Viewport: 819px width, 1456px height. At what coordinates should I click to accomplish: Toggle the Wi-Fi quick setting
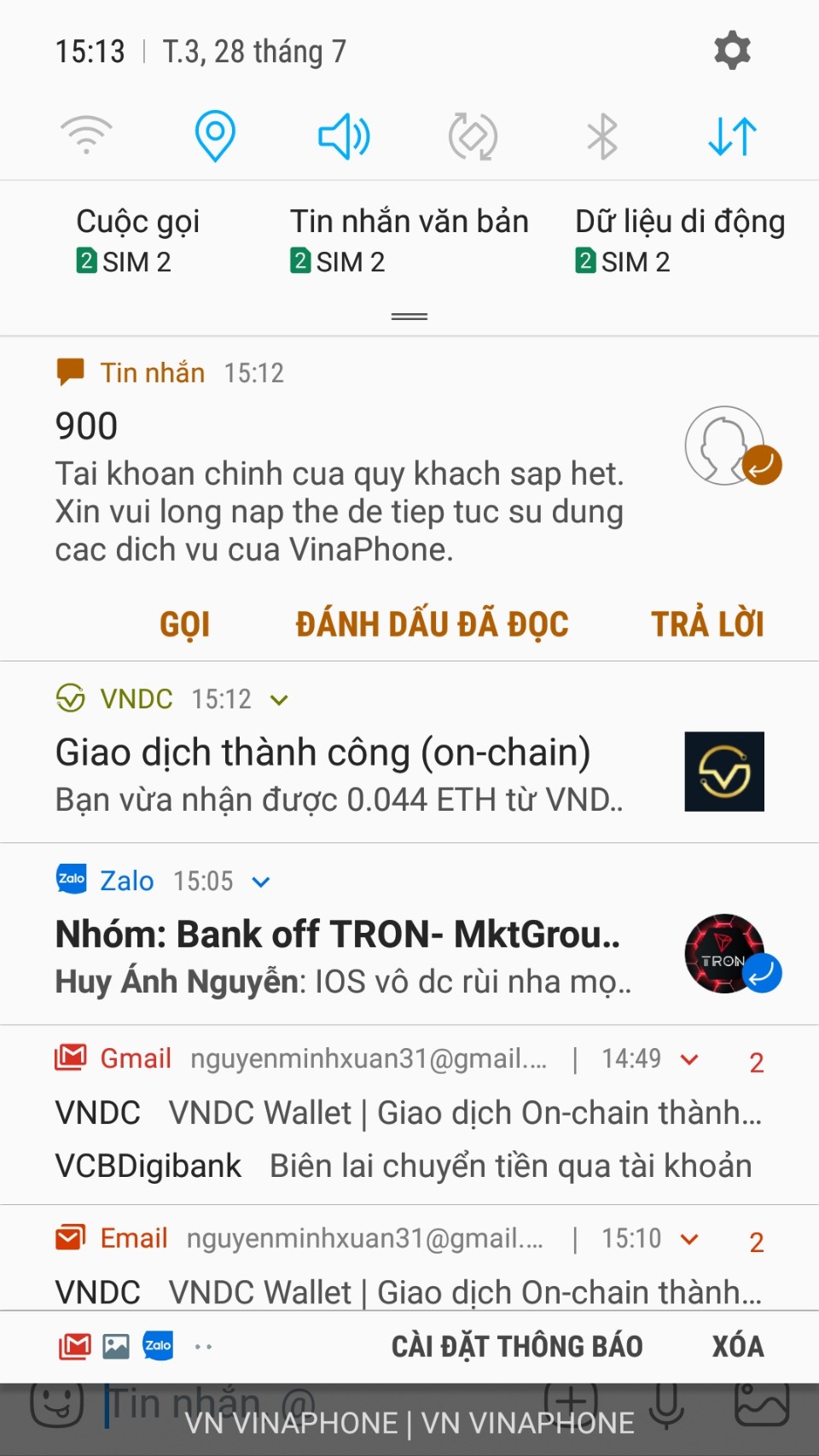[86, 136]
